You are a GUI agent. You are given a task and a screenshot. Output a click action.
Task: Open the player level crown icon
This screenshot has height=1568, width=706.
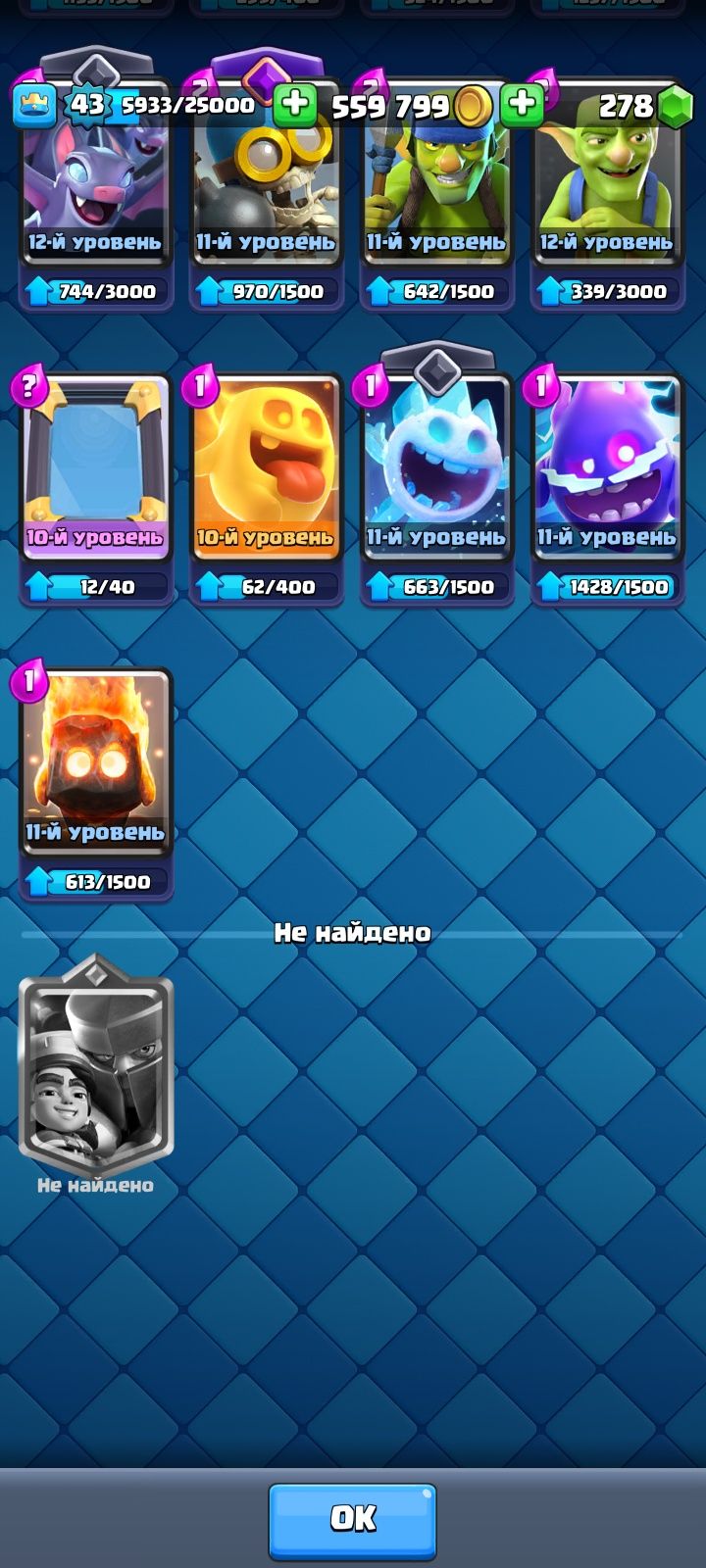(33, 105)
